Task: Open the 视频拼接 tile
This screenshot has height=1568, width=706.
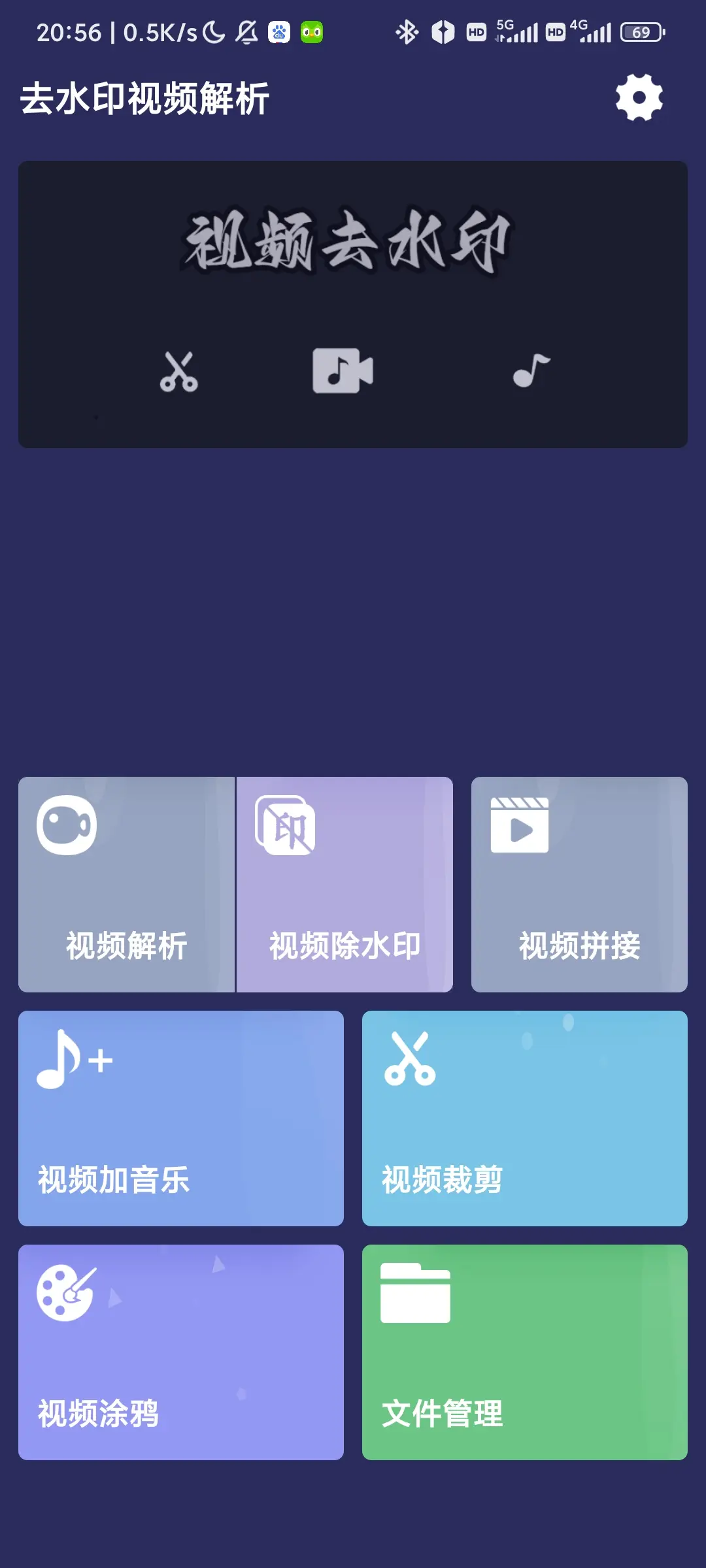Action: [579, 884]
